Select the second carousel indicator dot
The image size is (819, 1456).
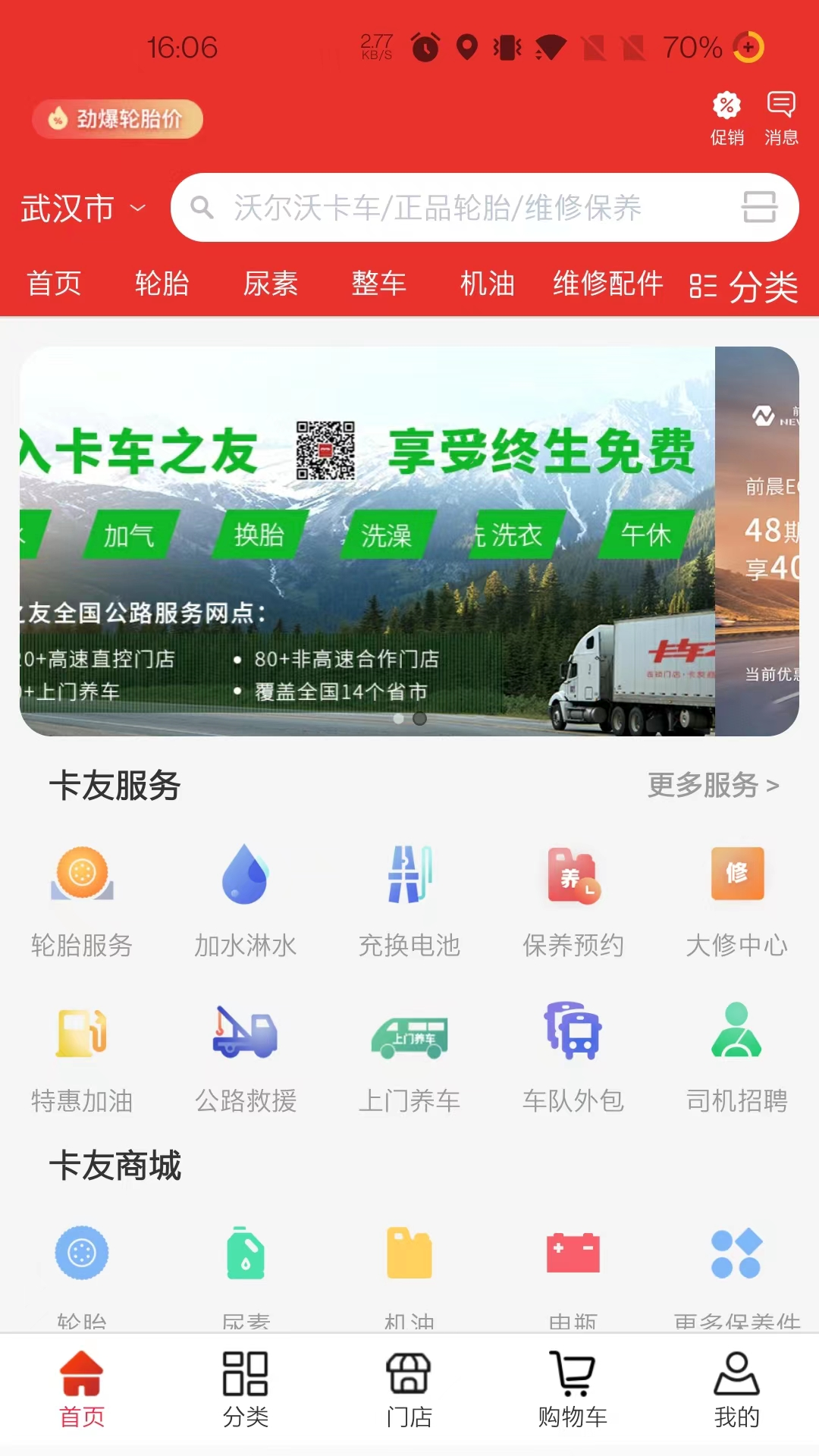click(419, 719)
